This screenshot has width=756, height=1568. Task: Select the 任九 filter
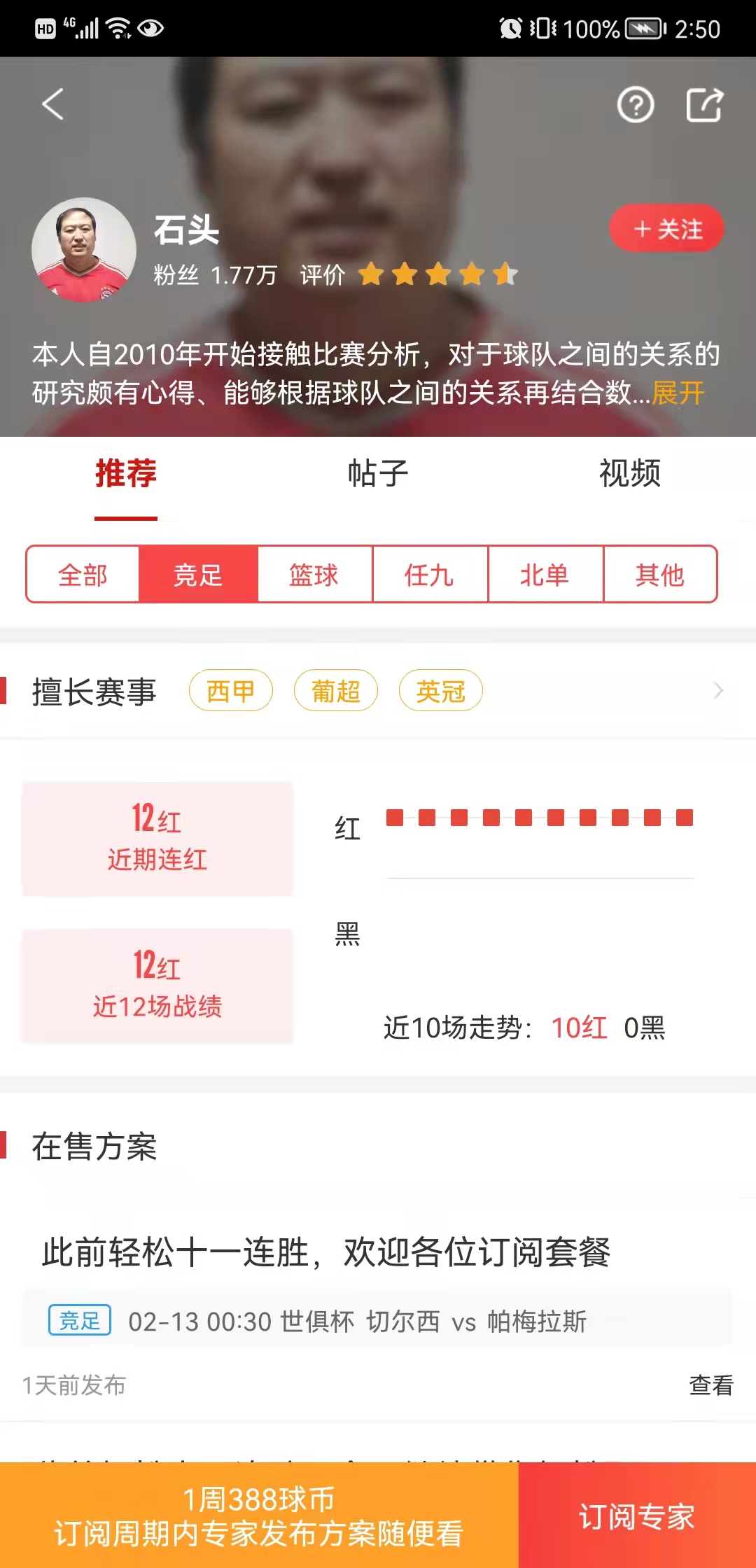coord(429,575)
